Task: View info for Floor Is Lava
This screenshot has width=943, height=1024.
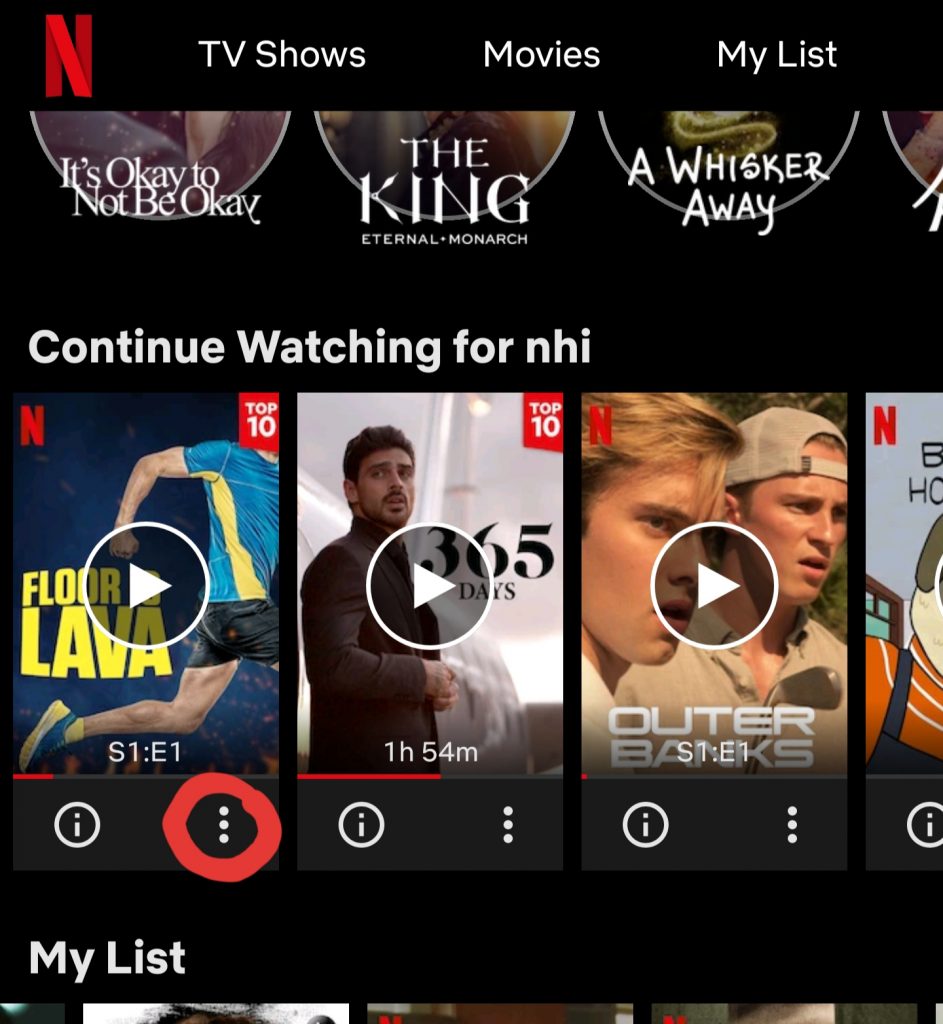Action: click(x=77, y=825)
